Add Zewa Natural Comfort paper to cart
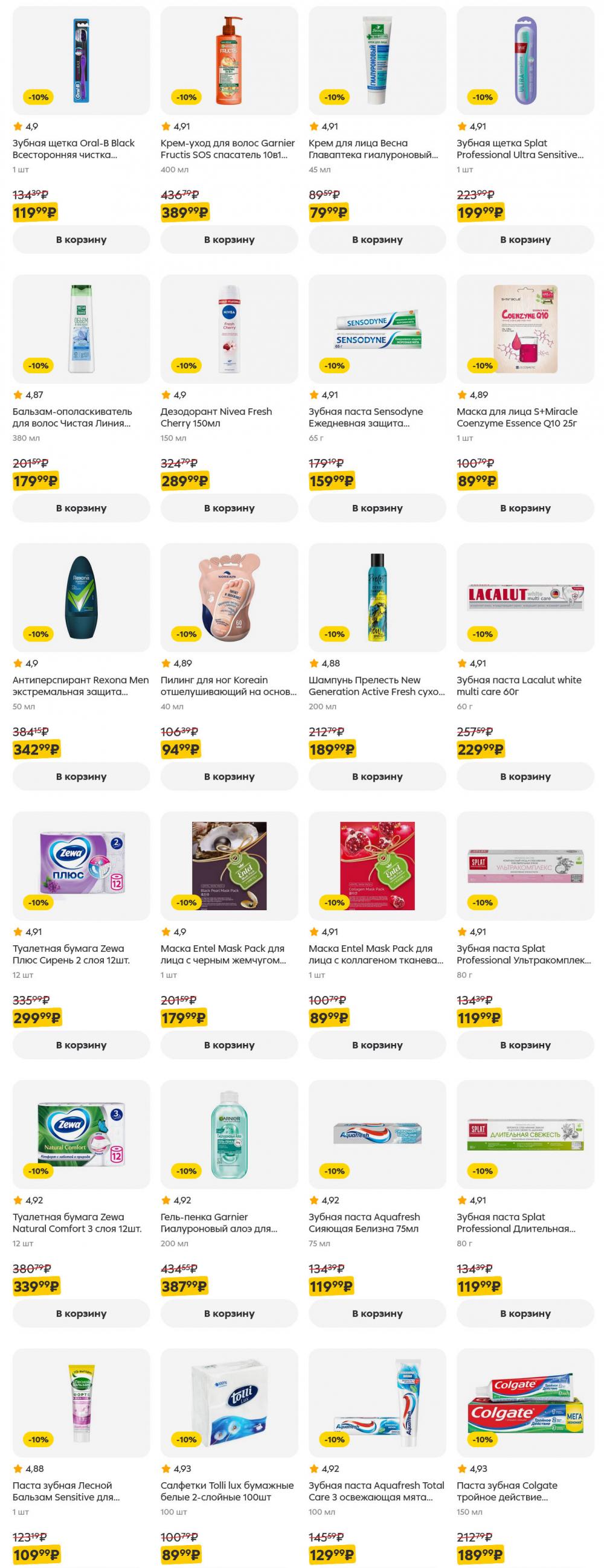 (x=81, y=1313)
